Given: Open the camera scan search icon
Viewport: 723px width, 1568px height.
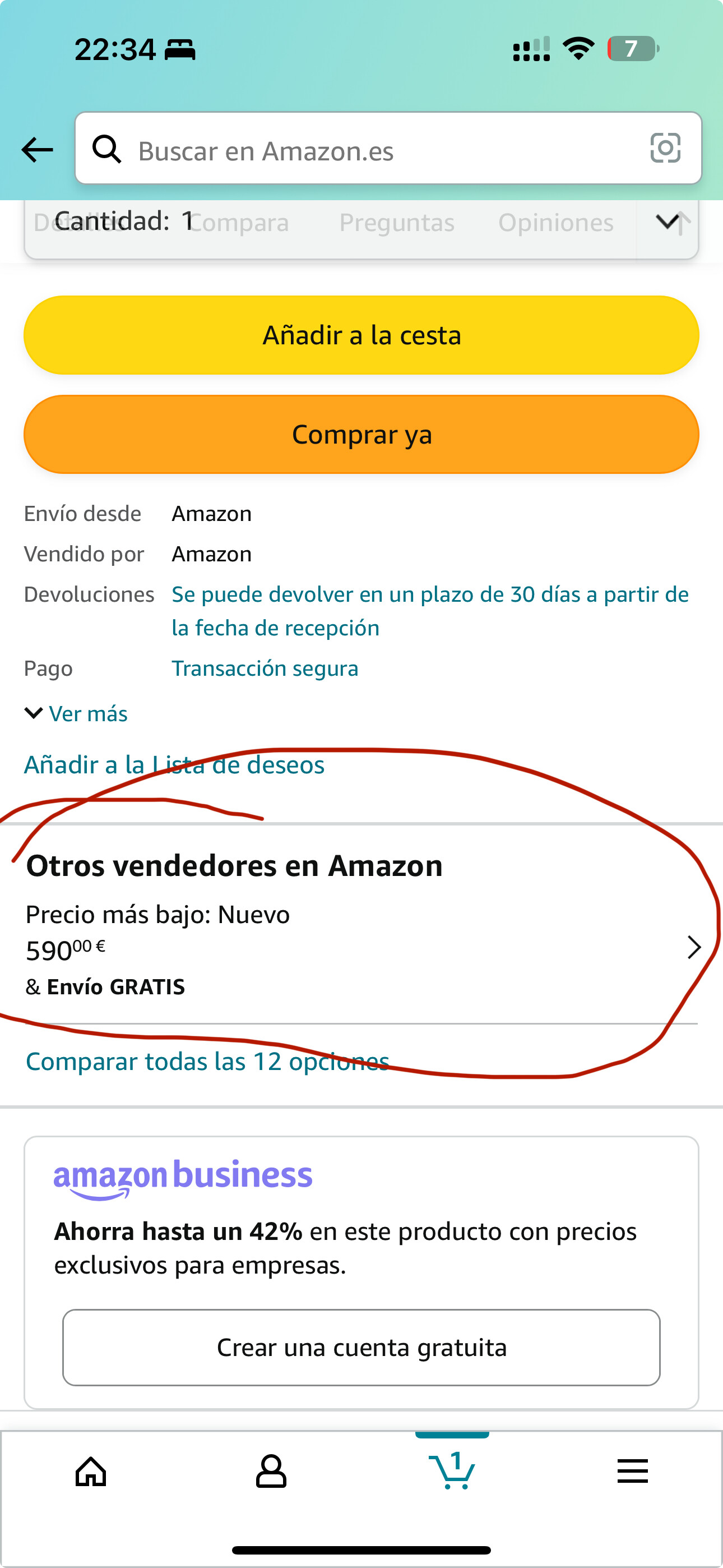Looking at the screenshot, I should (x=665, y=149).
